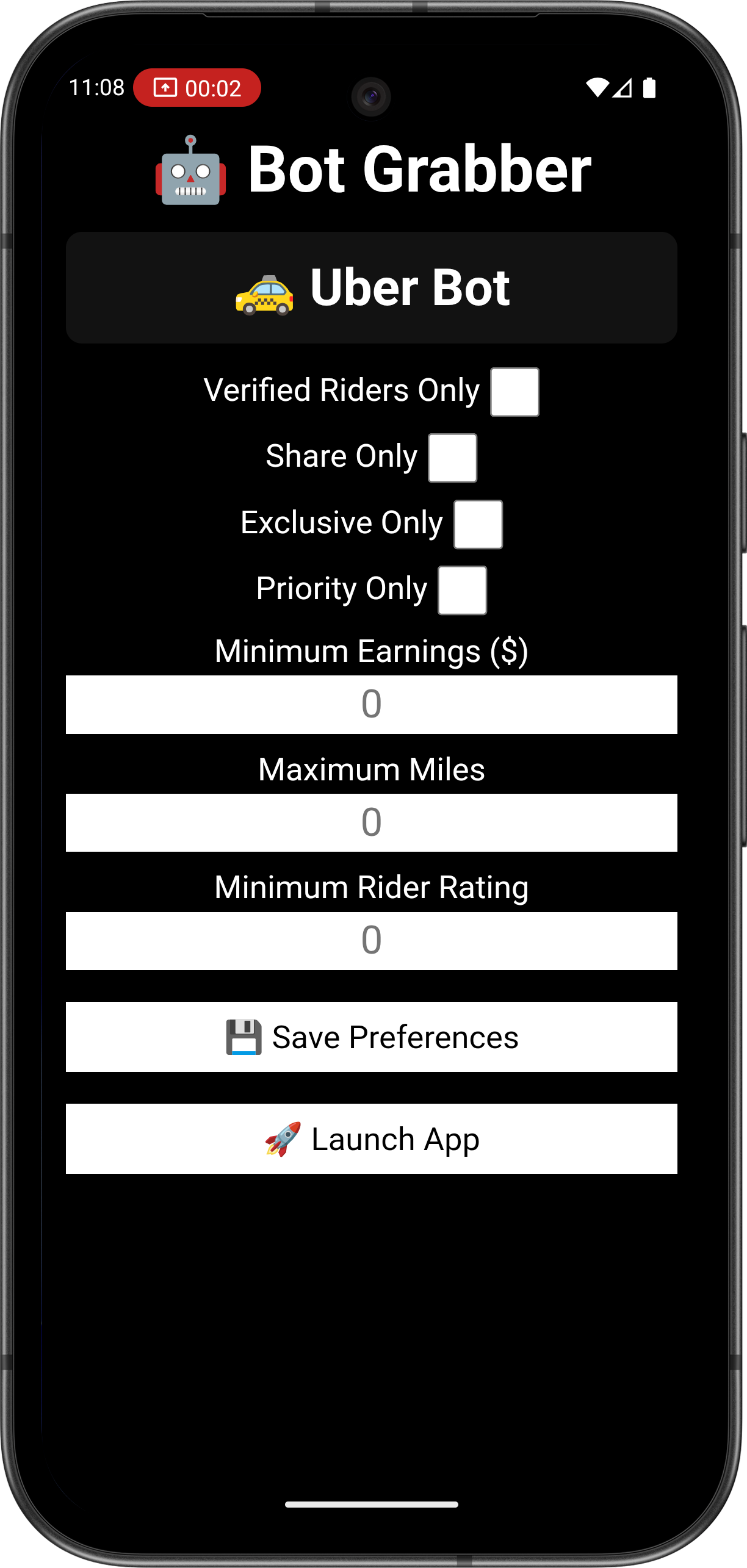Tick the Exclusive Only checkbox
The width and height of the screenshot is (747, 1568).
pos(478,525)
